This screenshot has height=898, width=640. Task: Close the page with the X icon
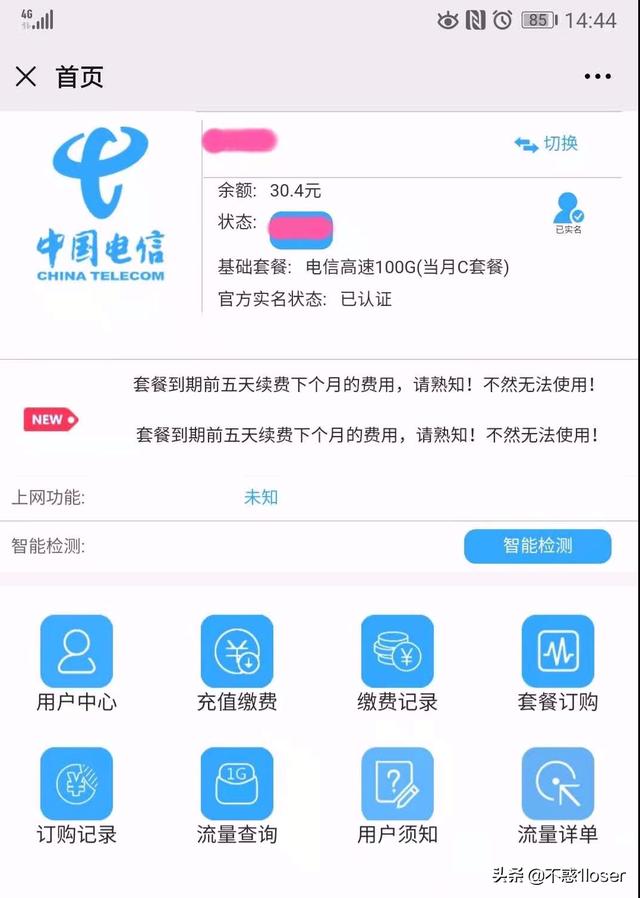pos(26,77)
